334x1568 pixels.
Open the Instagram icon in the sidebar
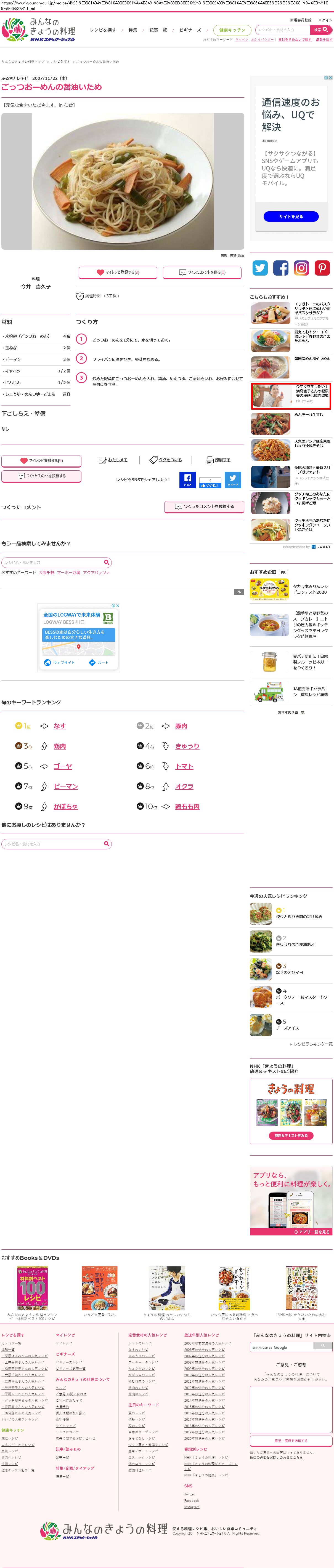click(x=301, y=267)
